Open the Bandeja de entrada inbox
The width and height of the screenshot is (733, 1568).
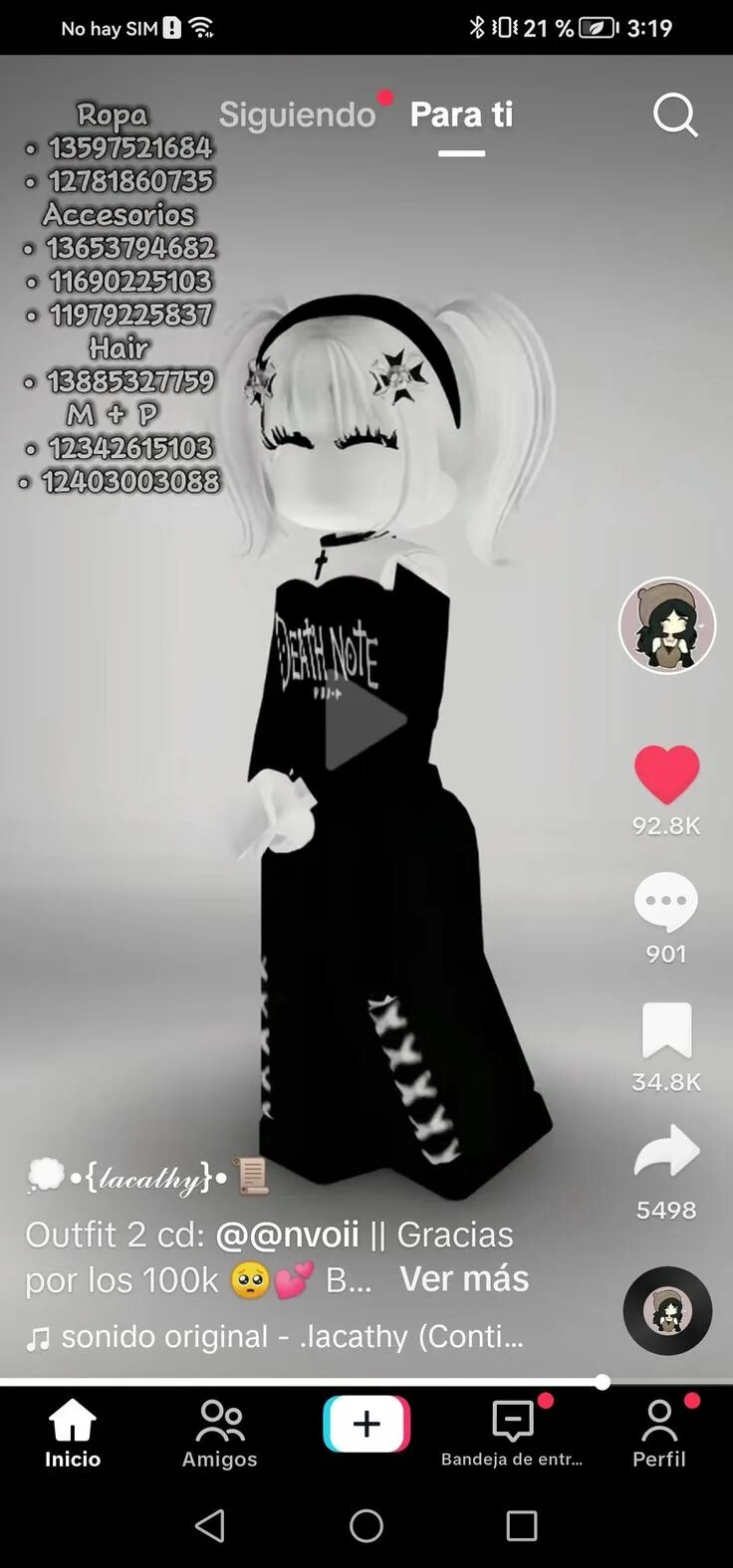(x=512, y=1434)
